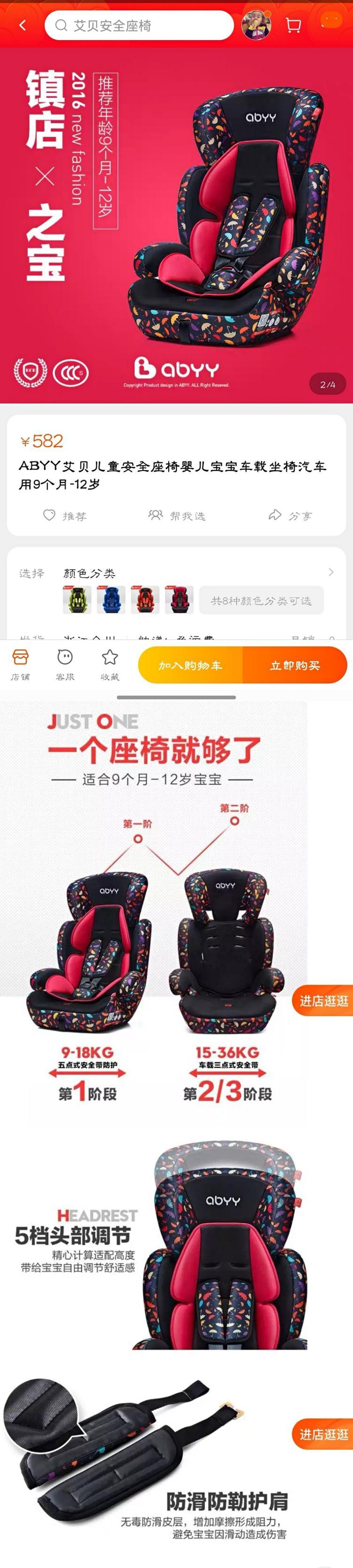Open 帮我选 for help choosing
353x1568 pixels.
point(176,516)
